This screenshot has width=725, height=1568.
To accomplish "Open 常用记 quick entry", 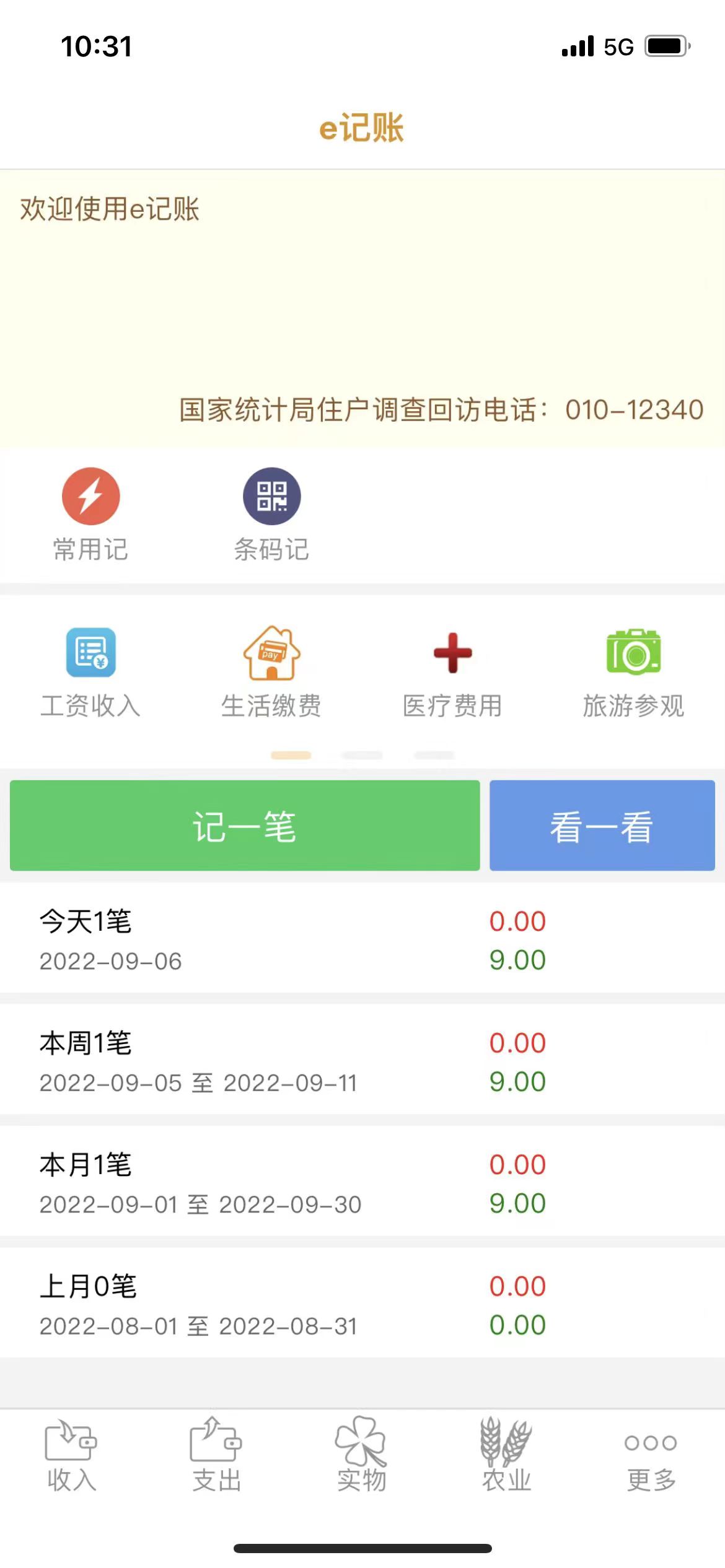I will click(x=90, y=513).
